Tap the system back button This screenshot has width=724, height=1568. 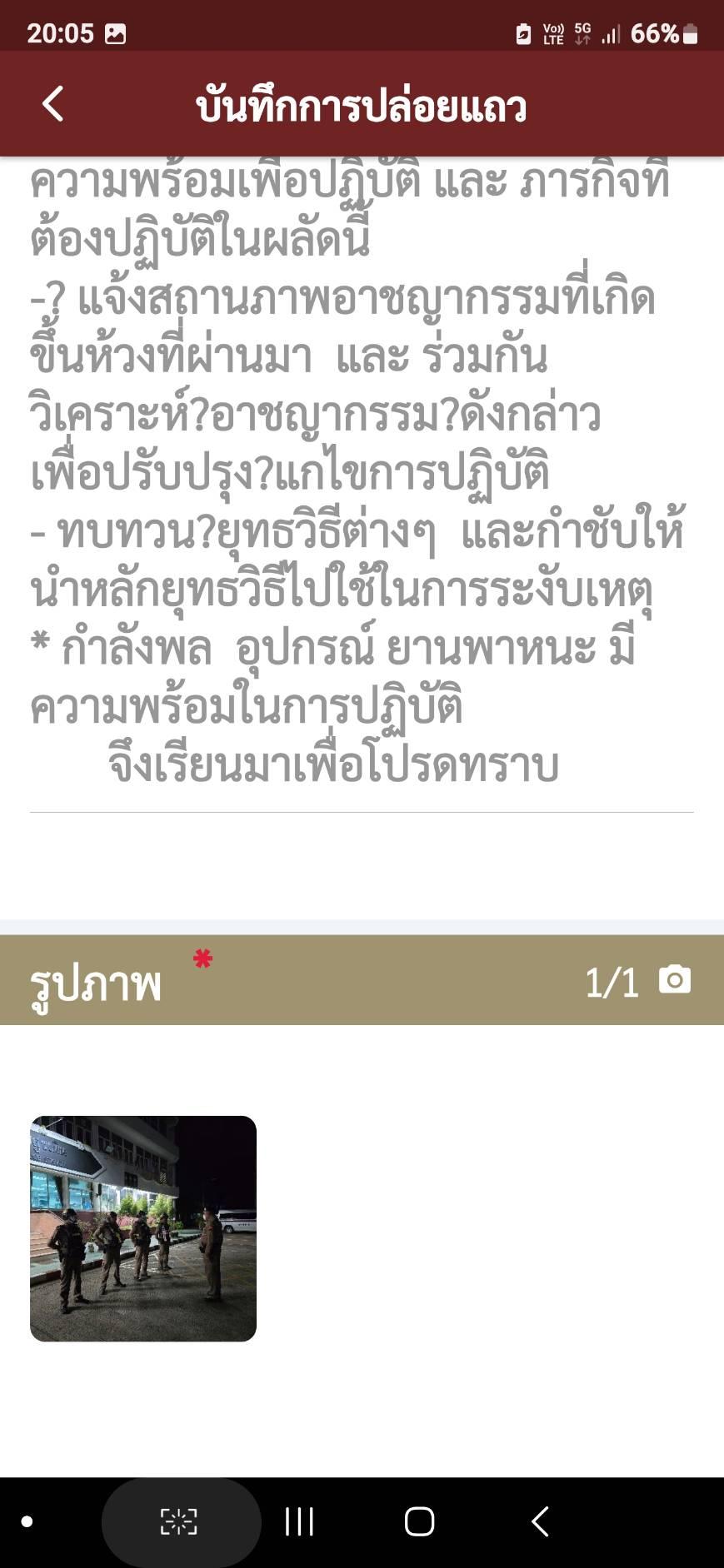540,1521
